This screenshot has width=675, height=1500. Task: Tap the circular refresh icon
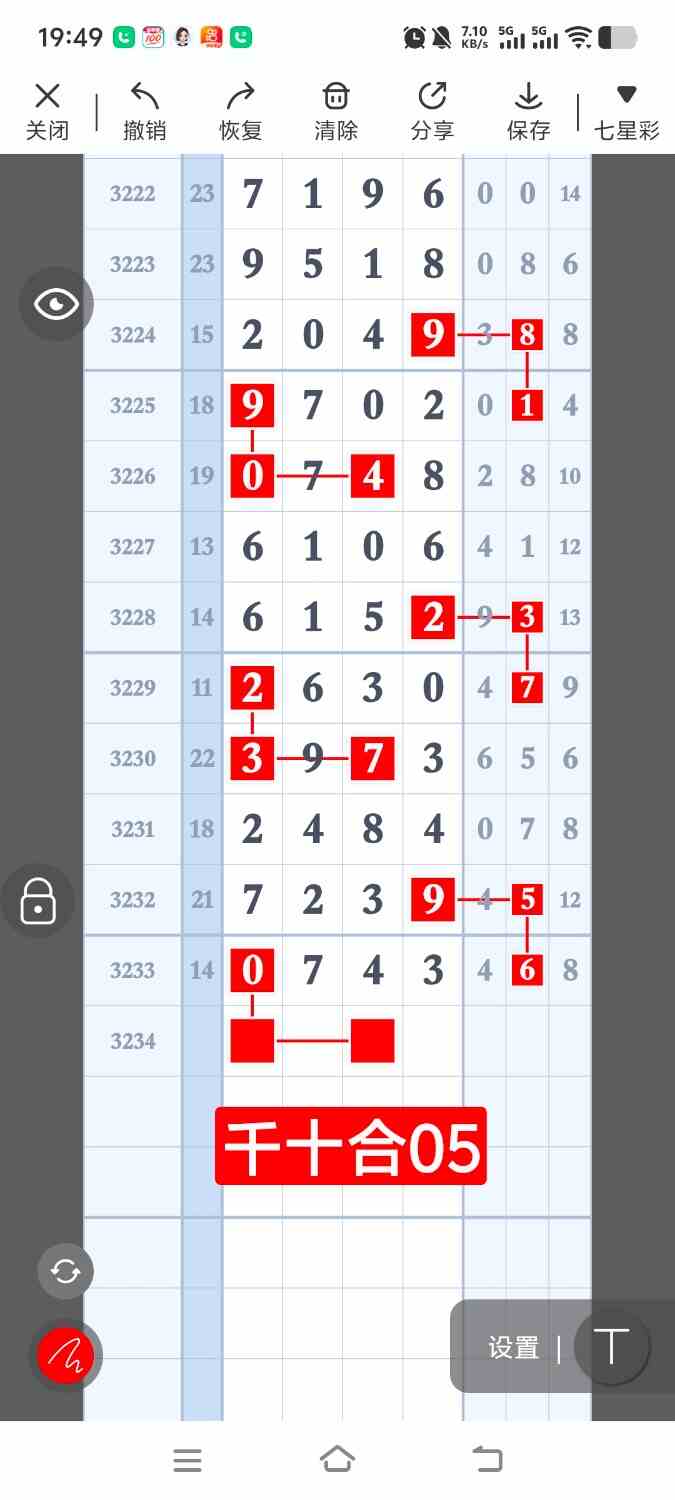tap(65, 1271)
